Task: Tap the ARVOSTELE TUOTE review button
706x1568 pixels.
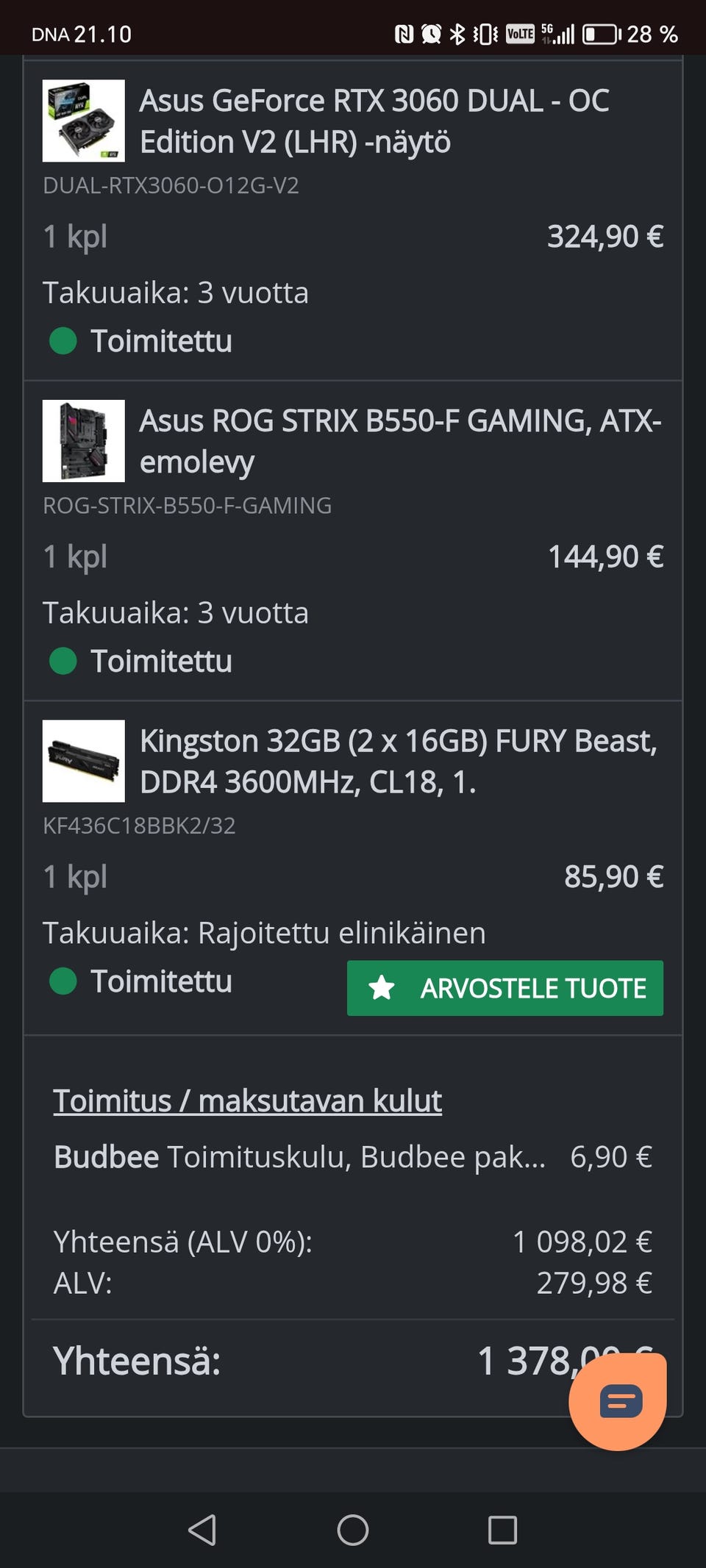Action: [504, 988]
